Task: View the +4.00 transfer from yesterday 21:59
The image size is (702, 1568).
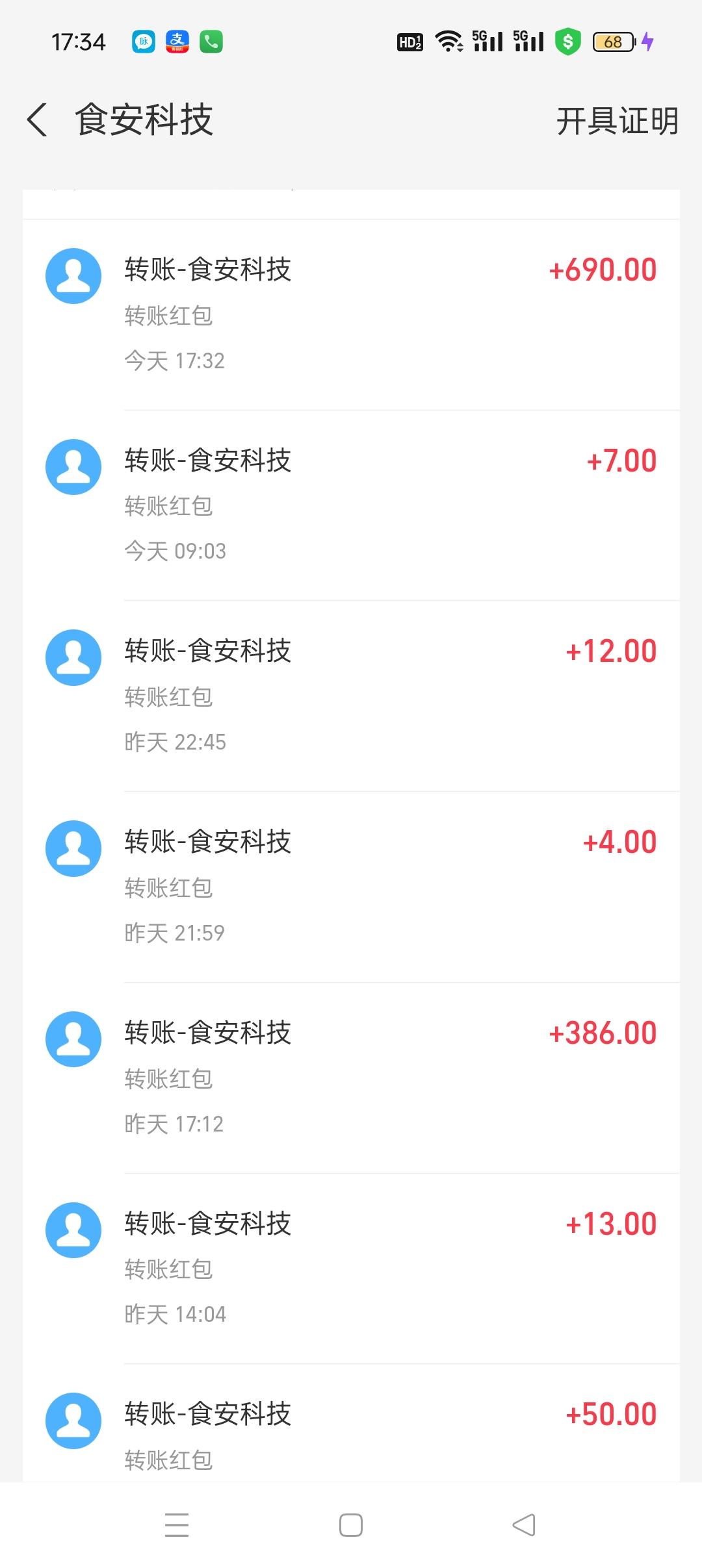Action: click(x=351, y=887)
